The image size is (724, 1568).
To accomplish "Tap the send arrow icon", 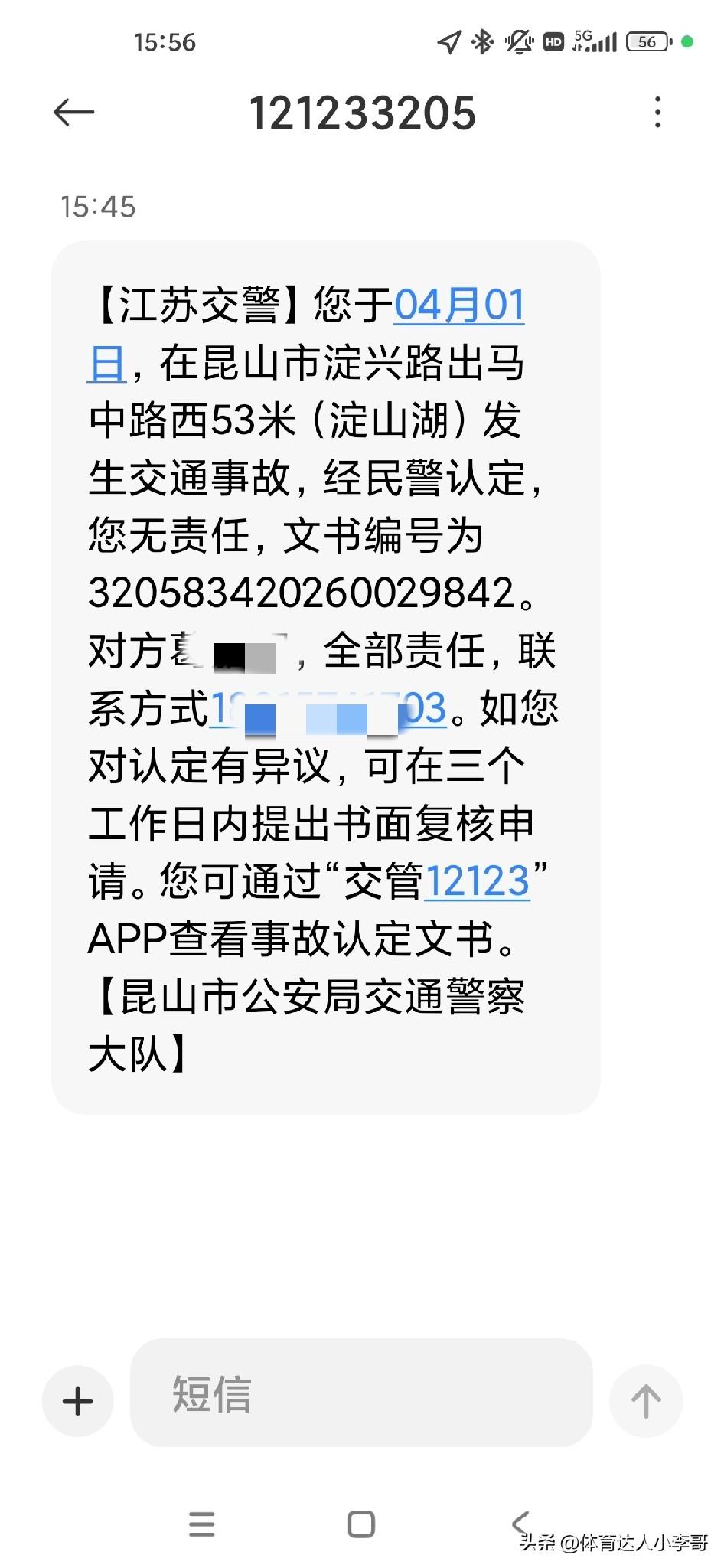I will click(647, 1400).
